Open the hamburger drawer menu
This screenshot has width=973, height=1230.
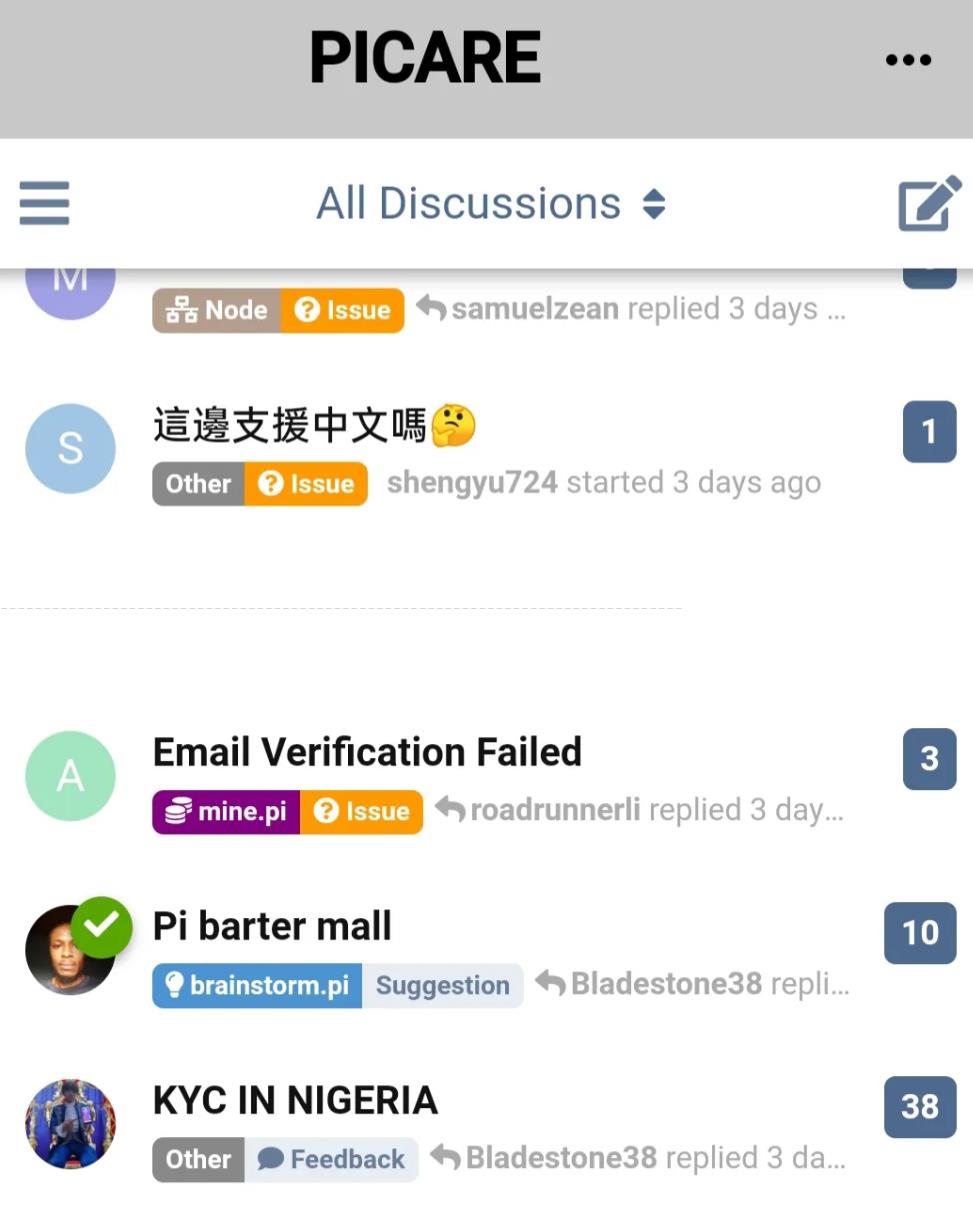coord(44,203)
